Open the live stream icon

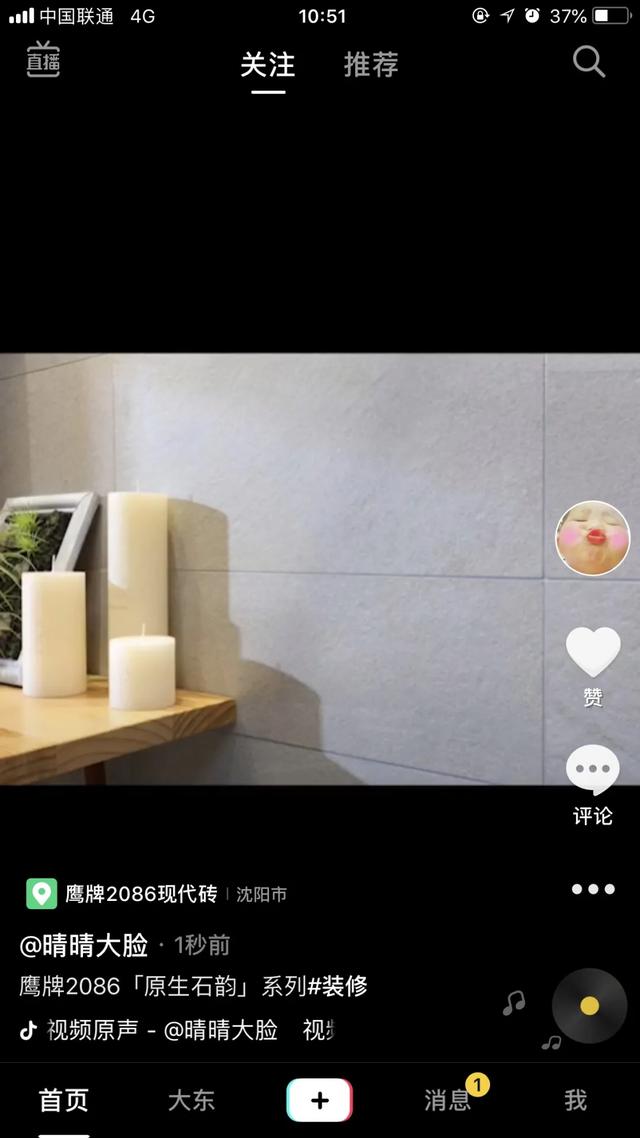[x=43, y=60]
